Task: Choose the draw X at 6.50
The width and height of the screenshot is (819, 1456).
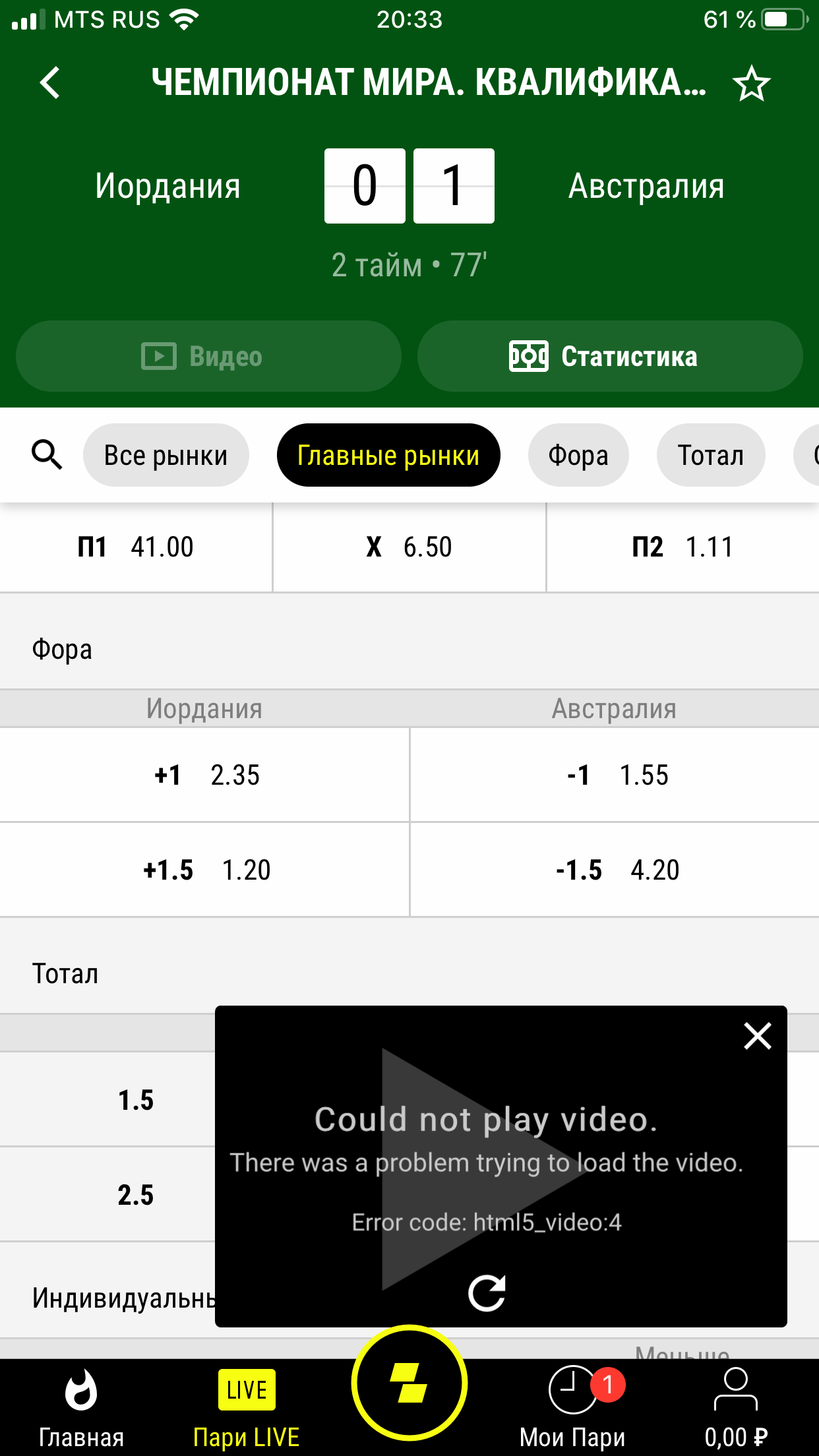Action: point(409,547)
